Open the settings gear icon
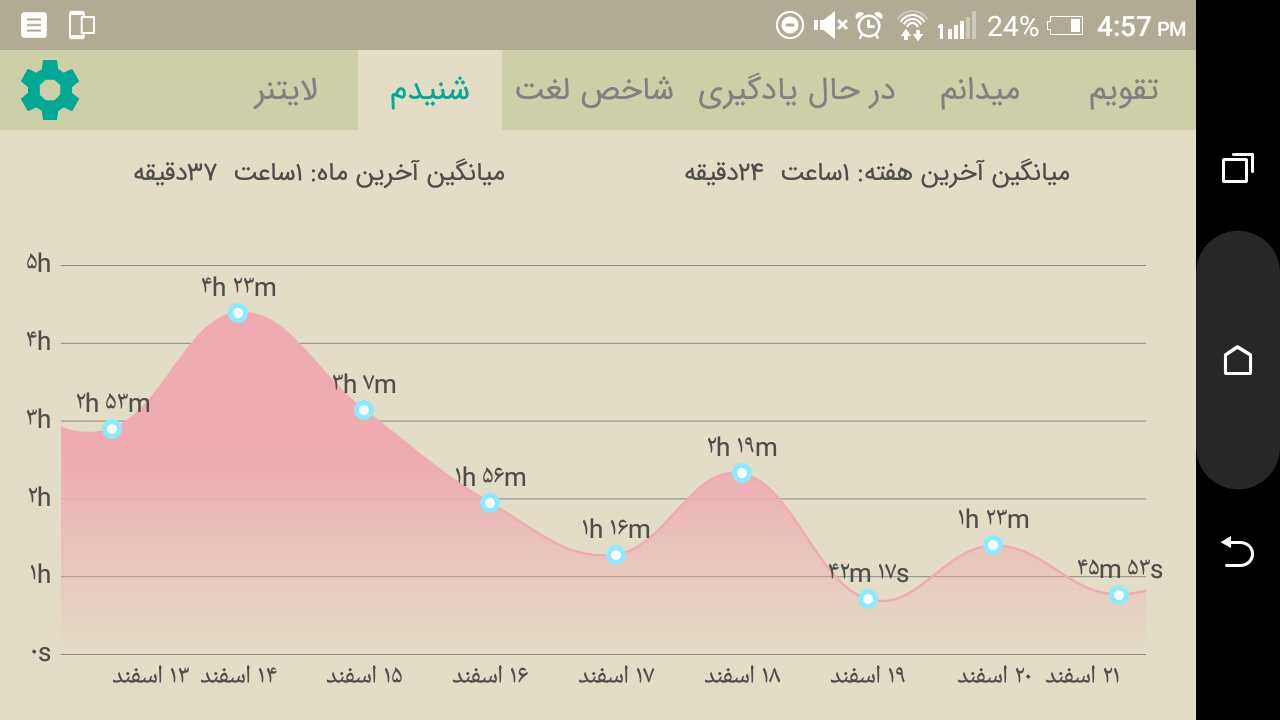 click(50, 90)
